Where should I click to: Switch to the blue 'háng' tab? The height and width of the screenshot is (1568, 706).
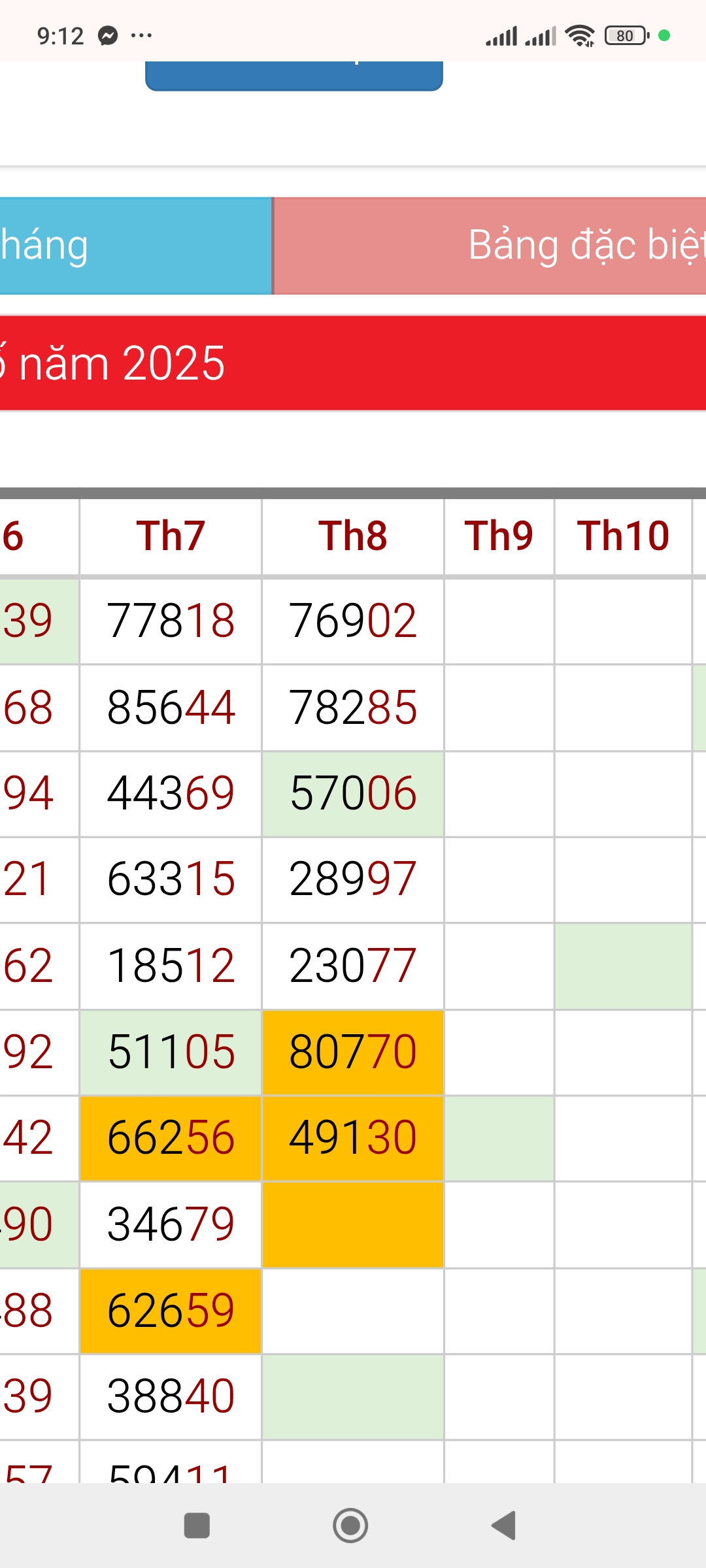[135, 246]
